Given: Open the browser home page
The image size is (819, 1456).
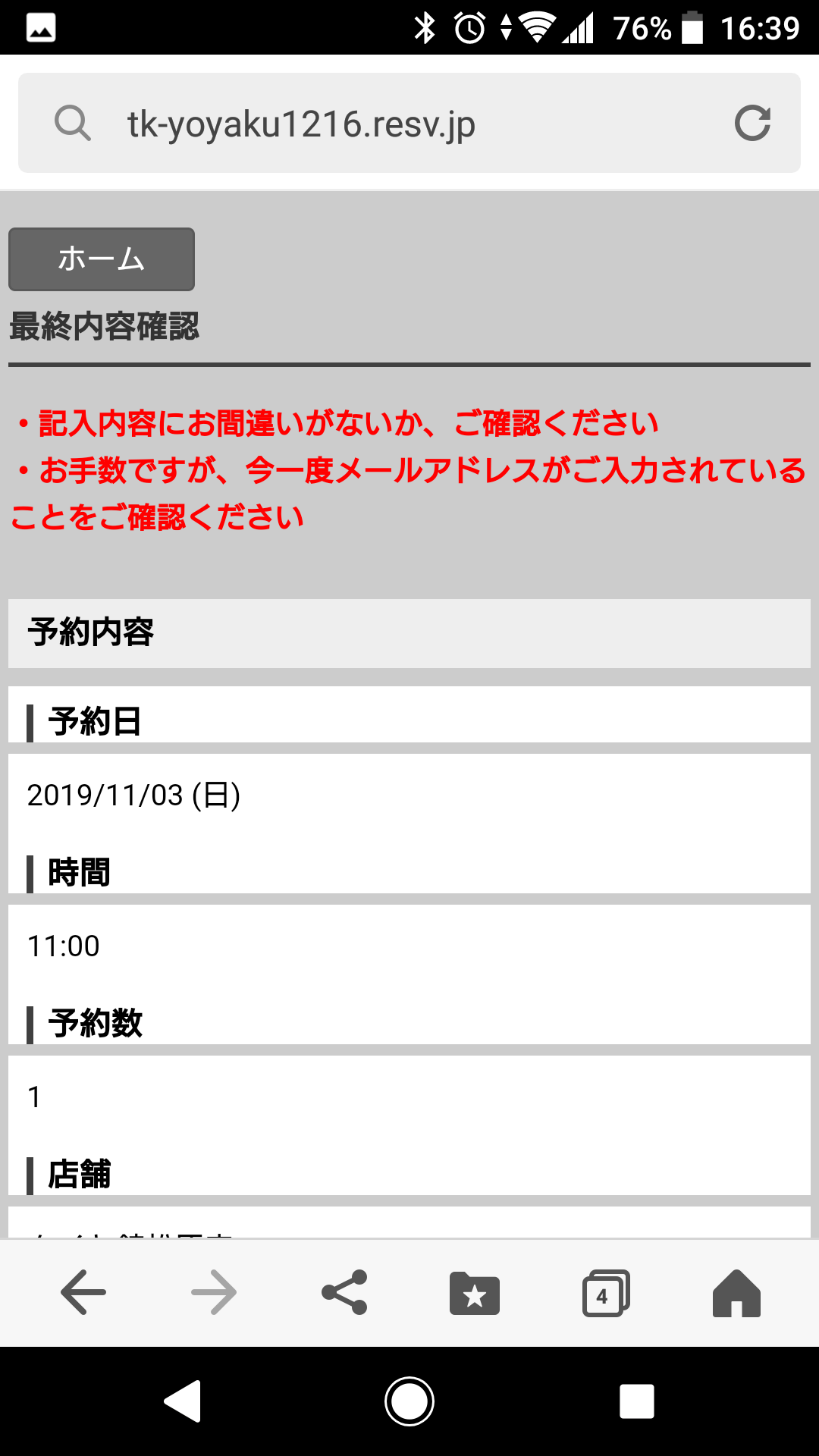Looking at the screenshot, I should coord(736,1292).
